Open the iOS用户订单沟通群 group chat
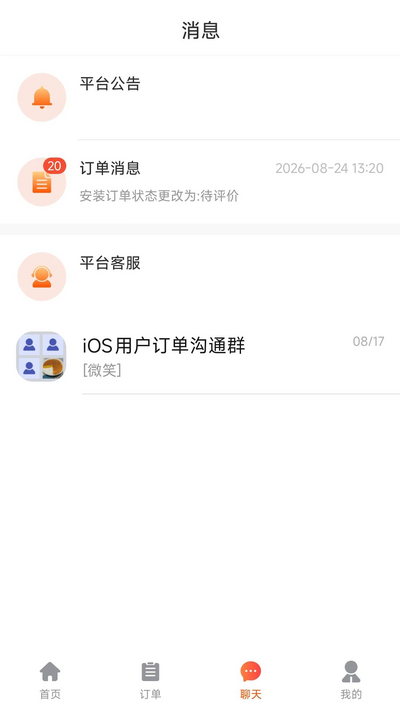This screenshot has width=400, height=711. pos(200,356)
